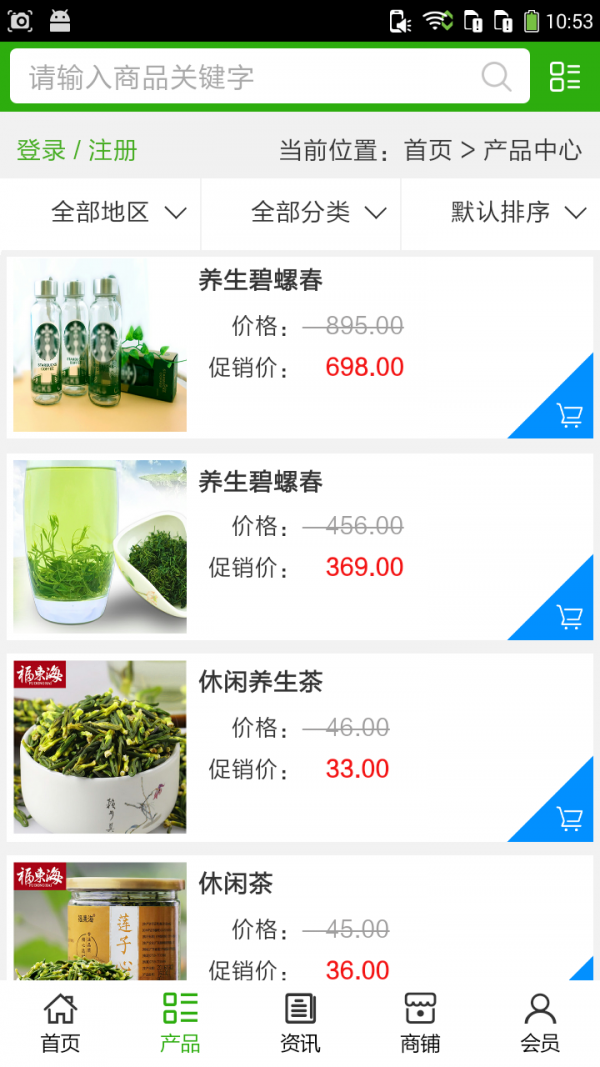Go to 首页 in the breadcrumb
This screenshot has height=1067, width=600.
[428, 151]
